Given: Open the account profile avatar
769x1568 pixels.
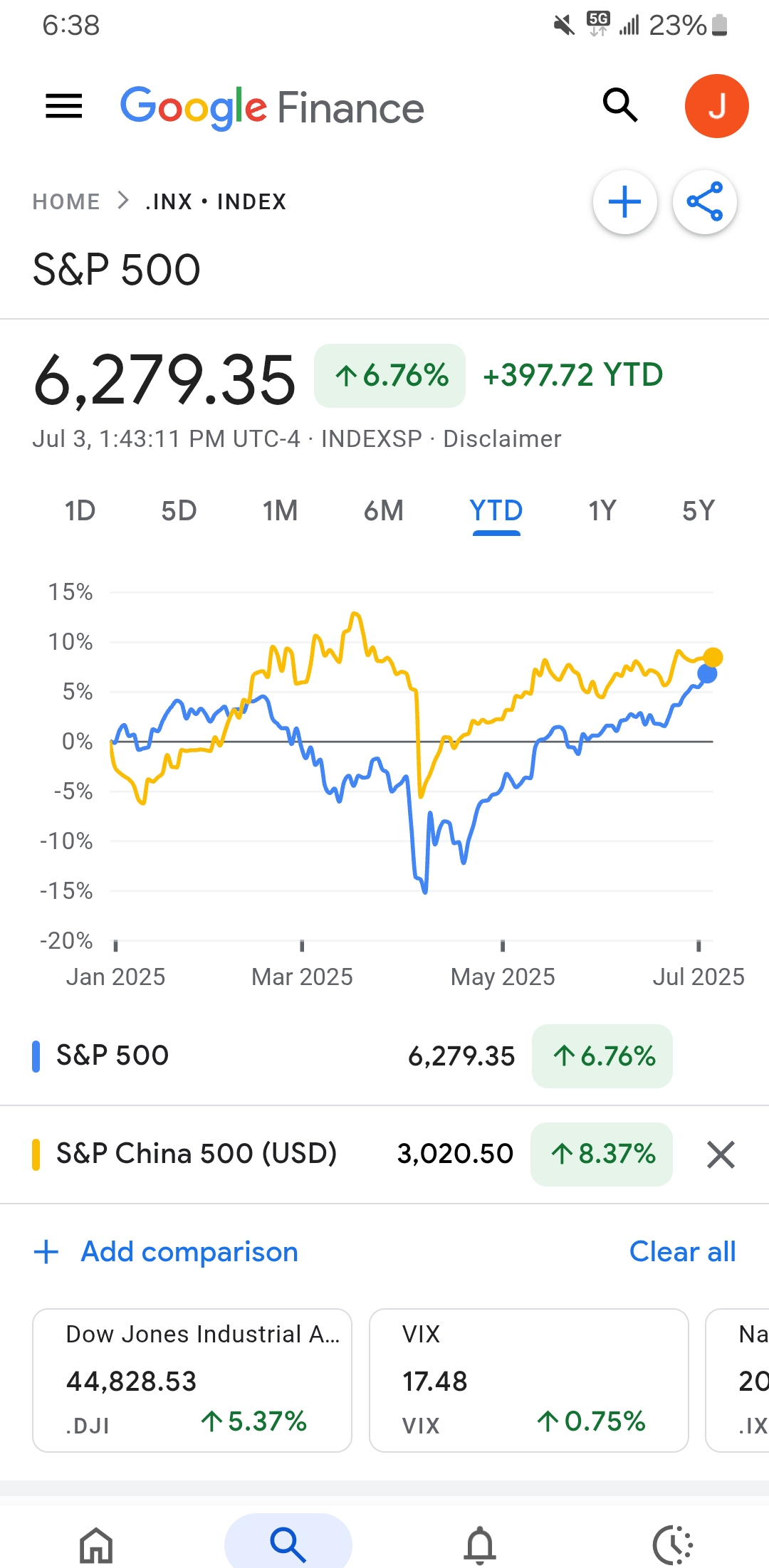Looking at the screenshot, I should point(716,106).
